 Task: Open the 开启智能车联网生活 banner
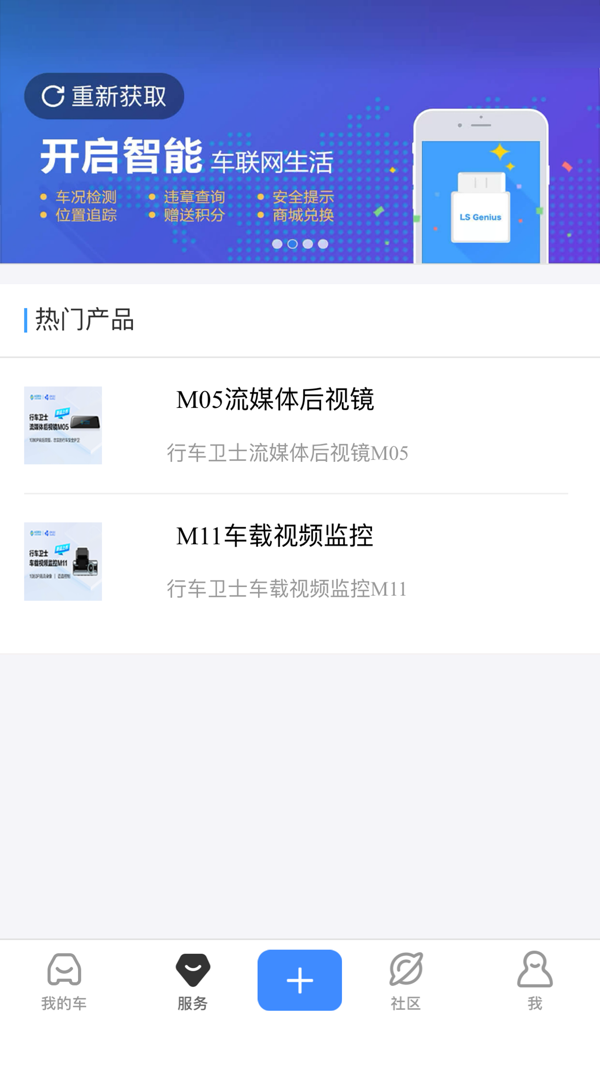coord(300,180)
